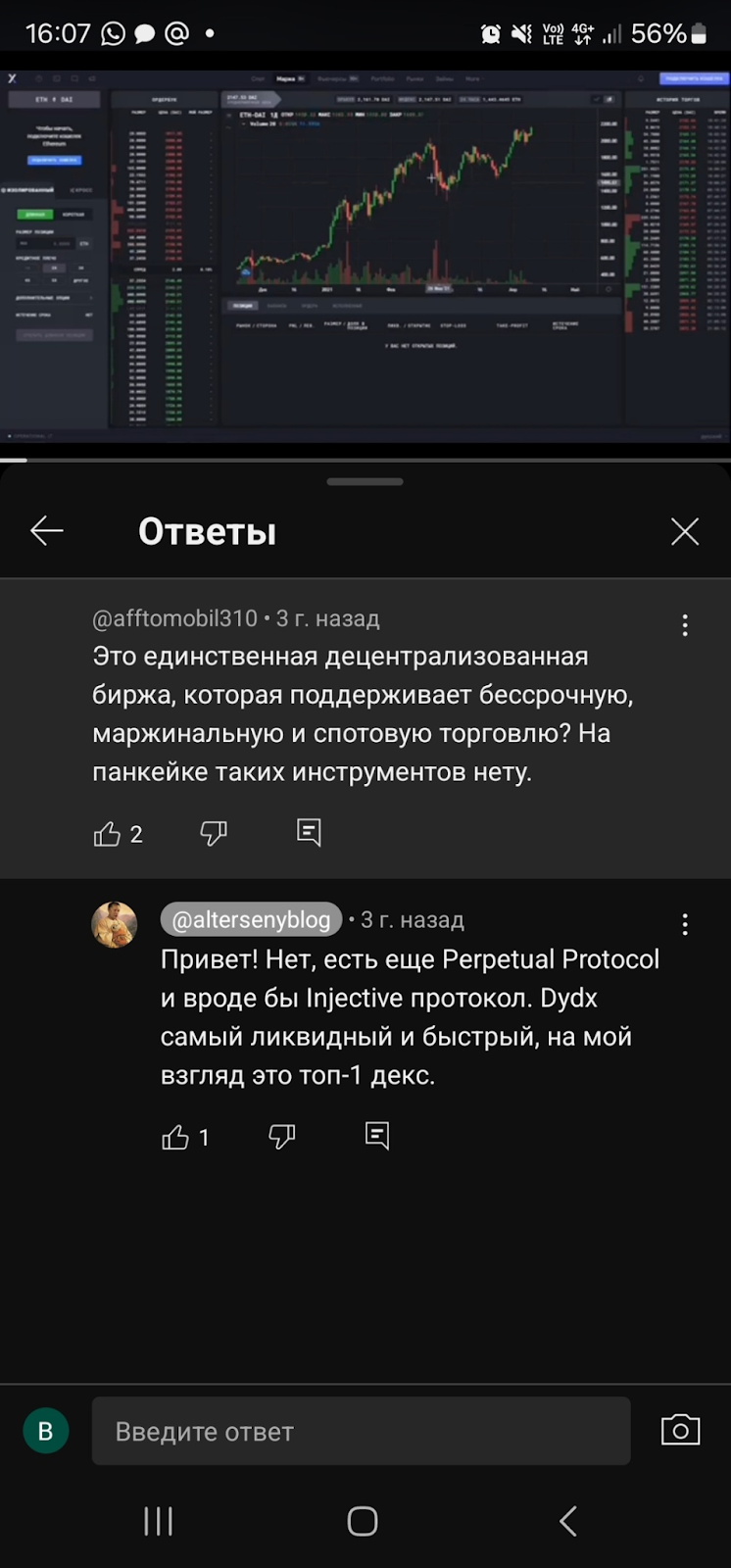Screen dimensions: 731x1568
Task: Go to the home screen
Action: 363,1521
